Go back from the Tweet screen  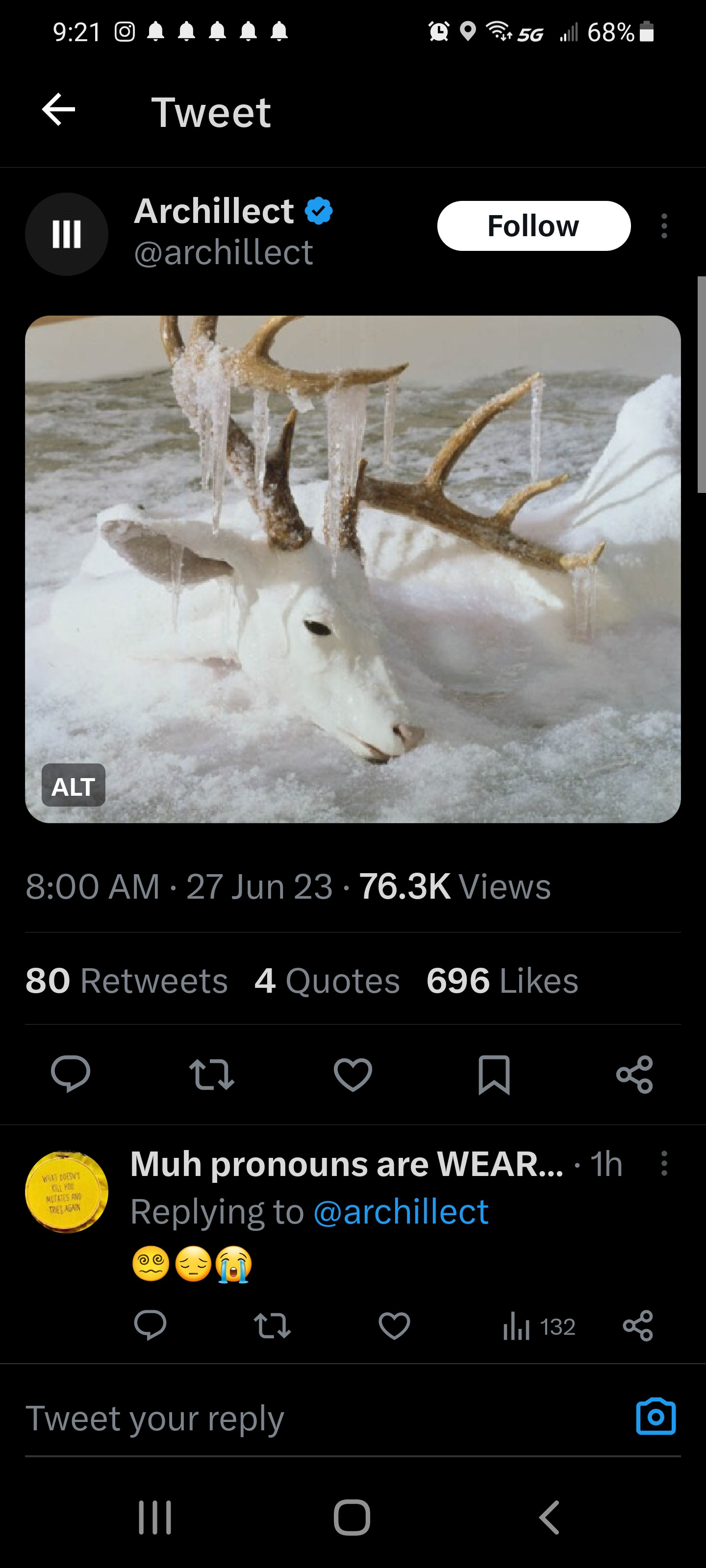(x=58, y=110)
